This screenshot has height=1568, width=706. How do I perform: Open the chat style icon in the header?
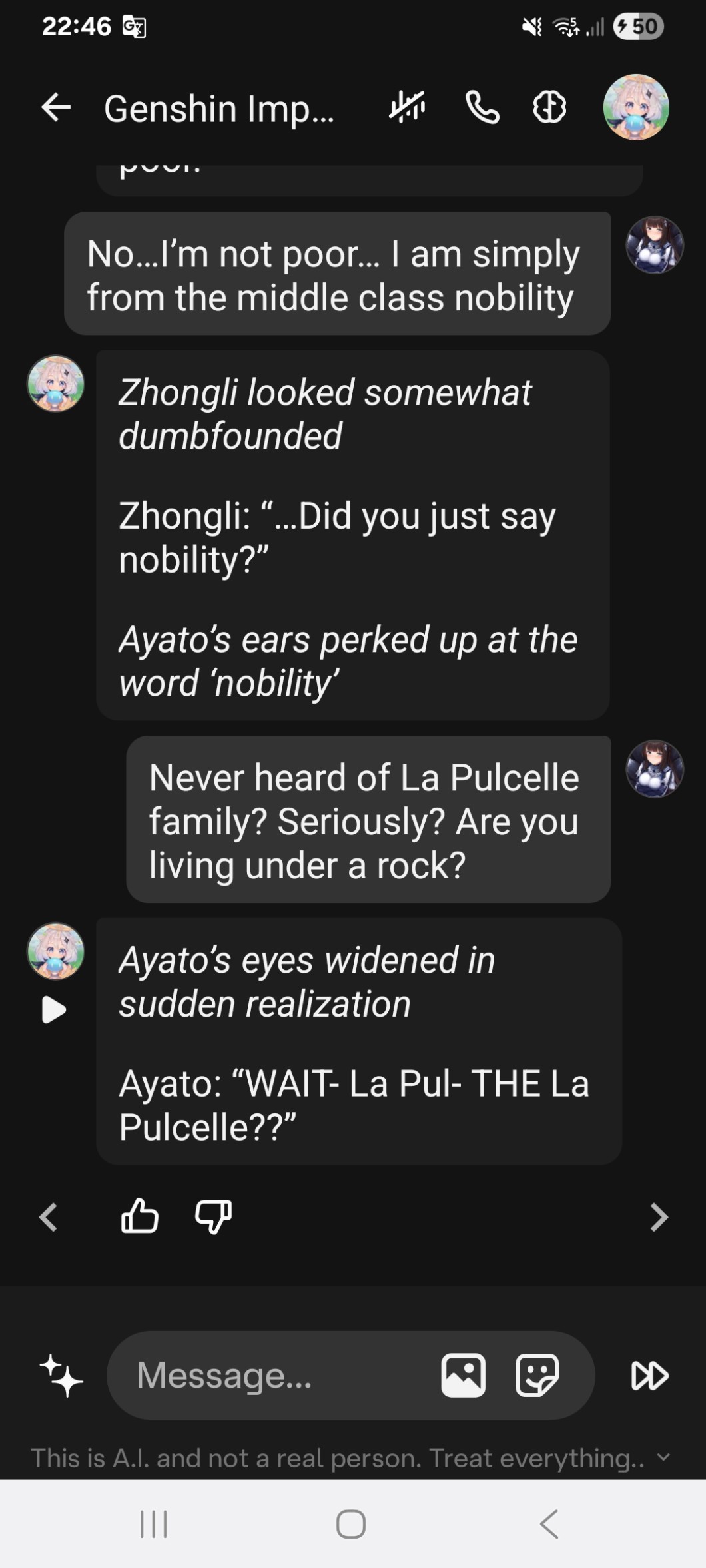[549, 107]
